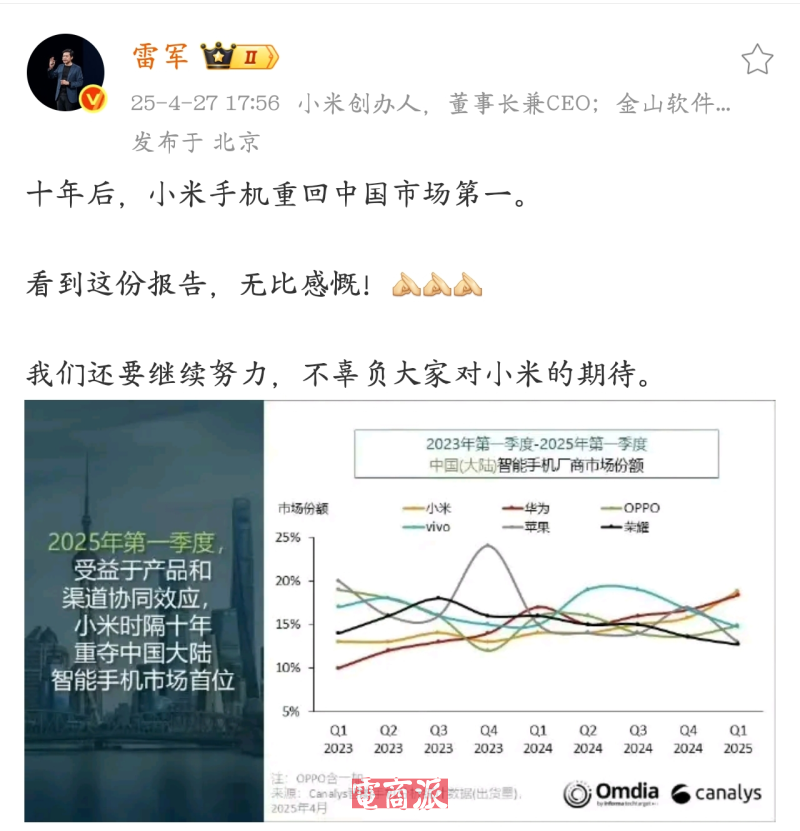Image resolution: width=800 pixels, height=831 pixels.
Task: Favorite this post with the star icon
Action: tap(757, 60)
